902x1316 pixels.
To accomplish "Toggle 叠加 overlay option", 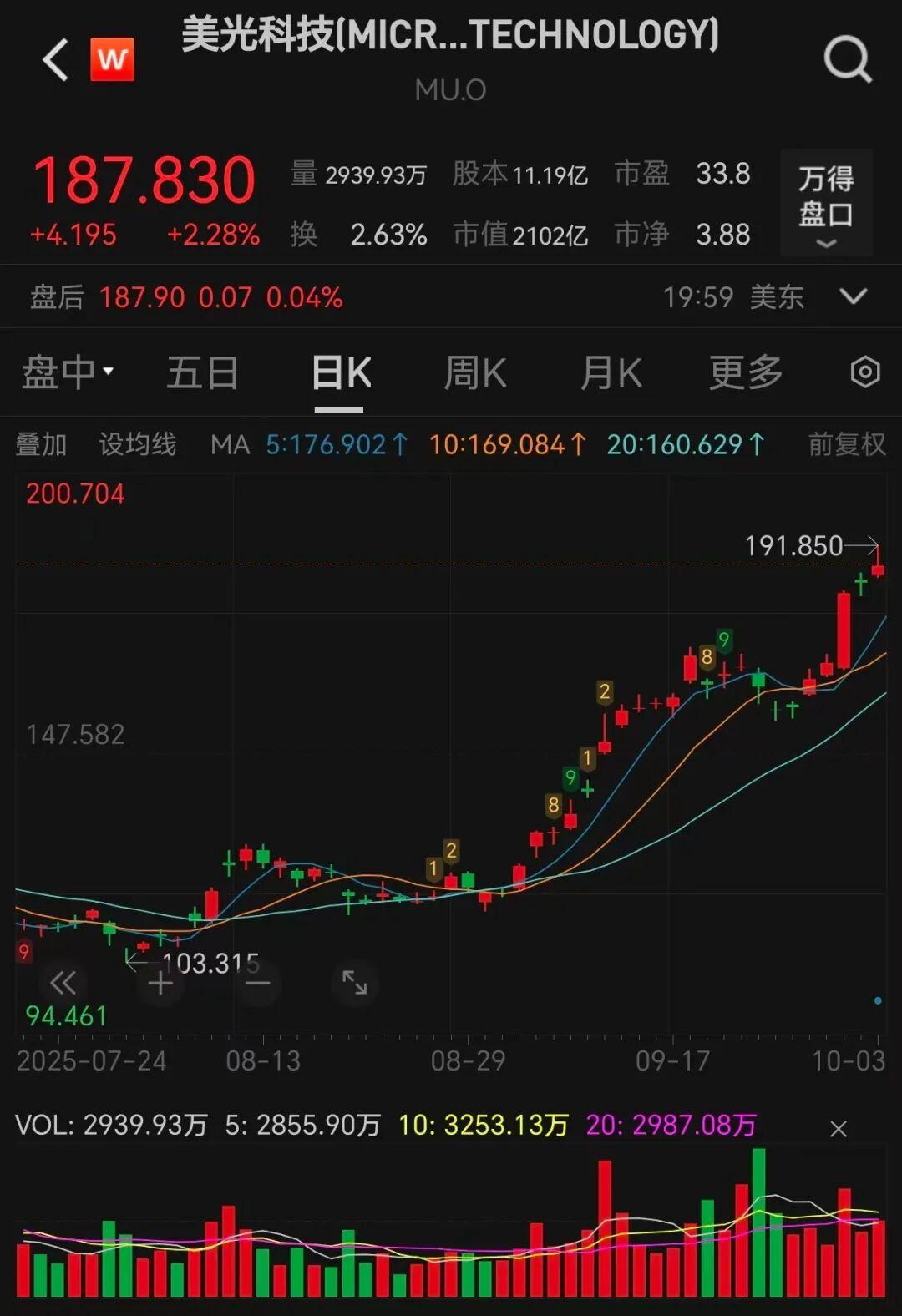I will coord(42,444).
